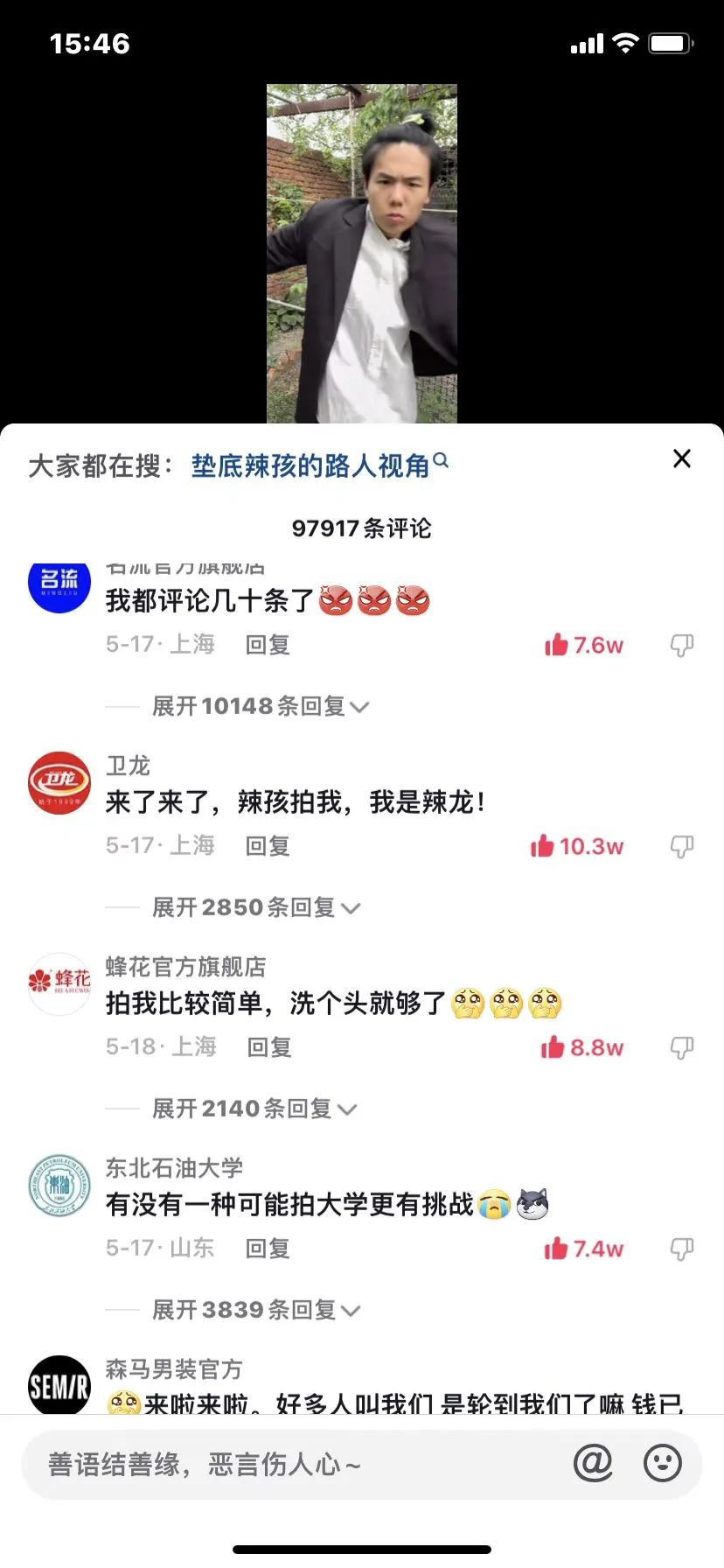
Task: Mention someone with the @ icon
Action: click(593, 1463)
